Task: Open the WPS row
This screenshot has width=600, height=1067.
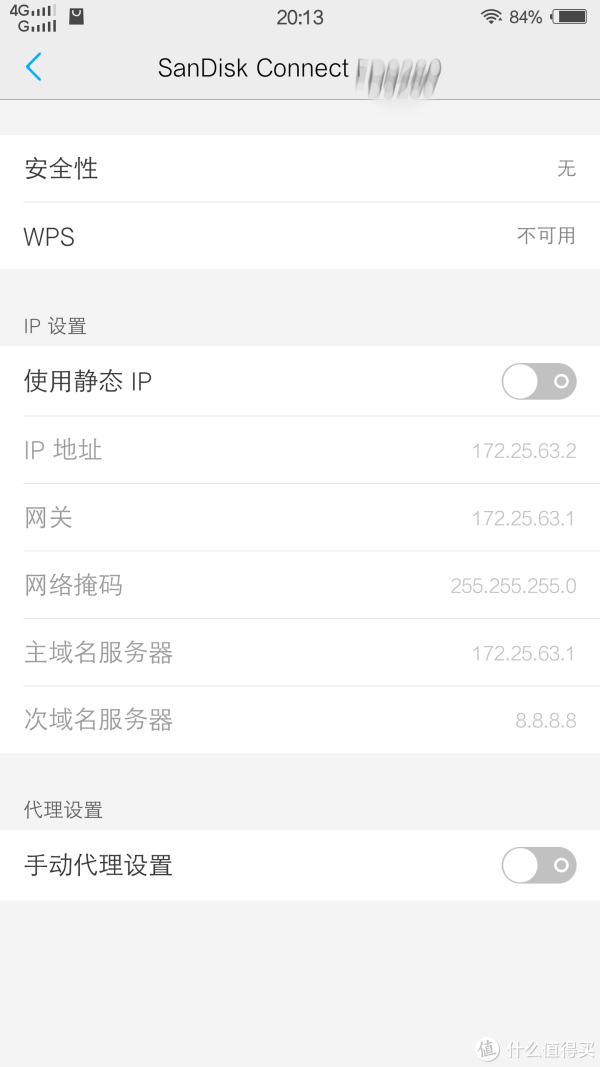Action: click(300, 236)
